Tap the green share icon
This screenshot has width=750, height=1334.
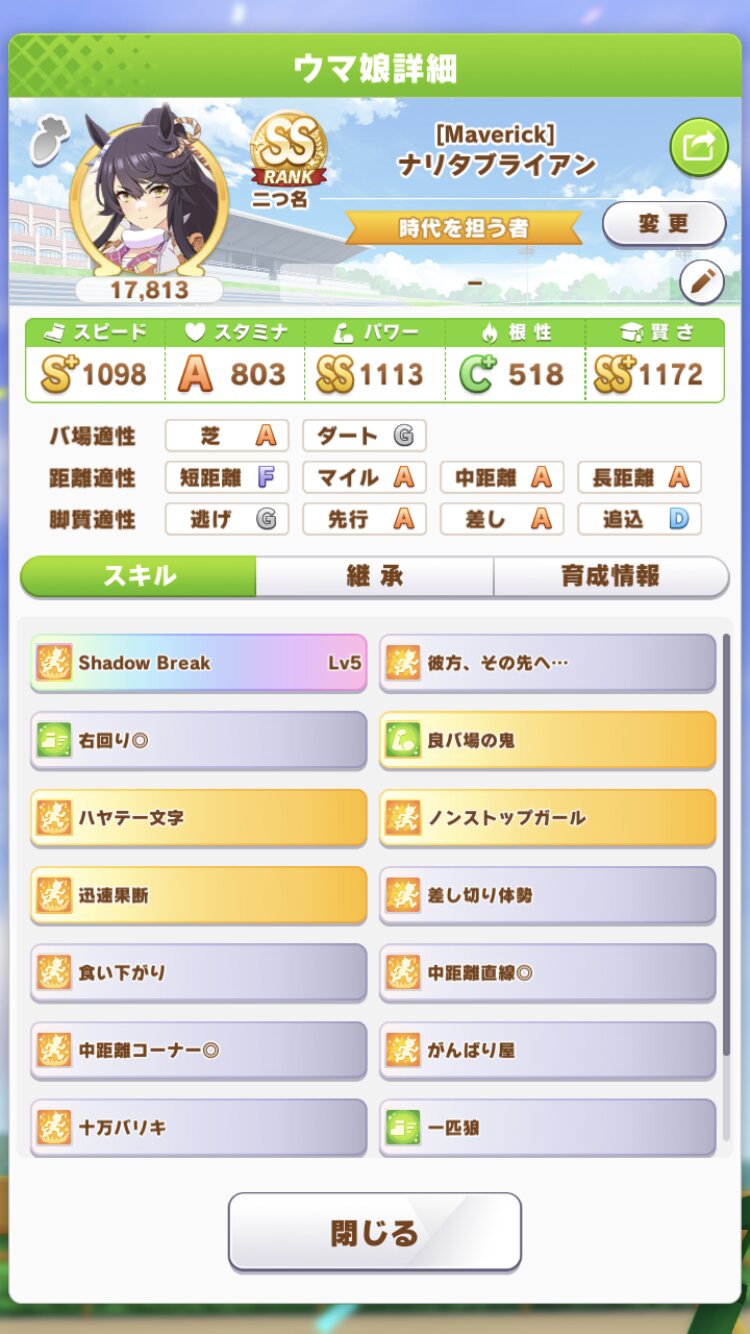[x=698, y=147]
